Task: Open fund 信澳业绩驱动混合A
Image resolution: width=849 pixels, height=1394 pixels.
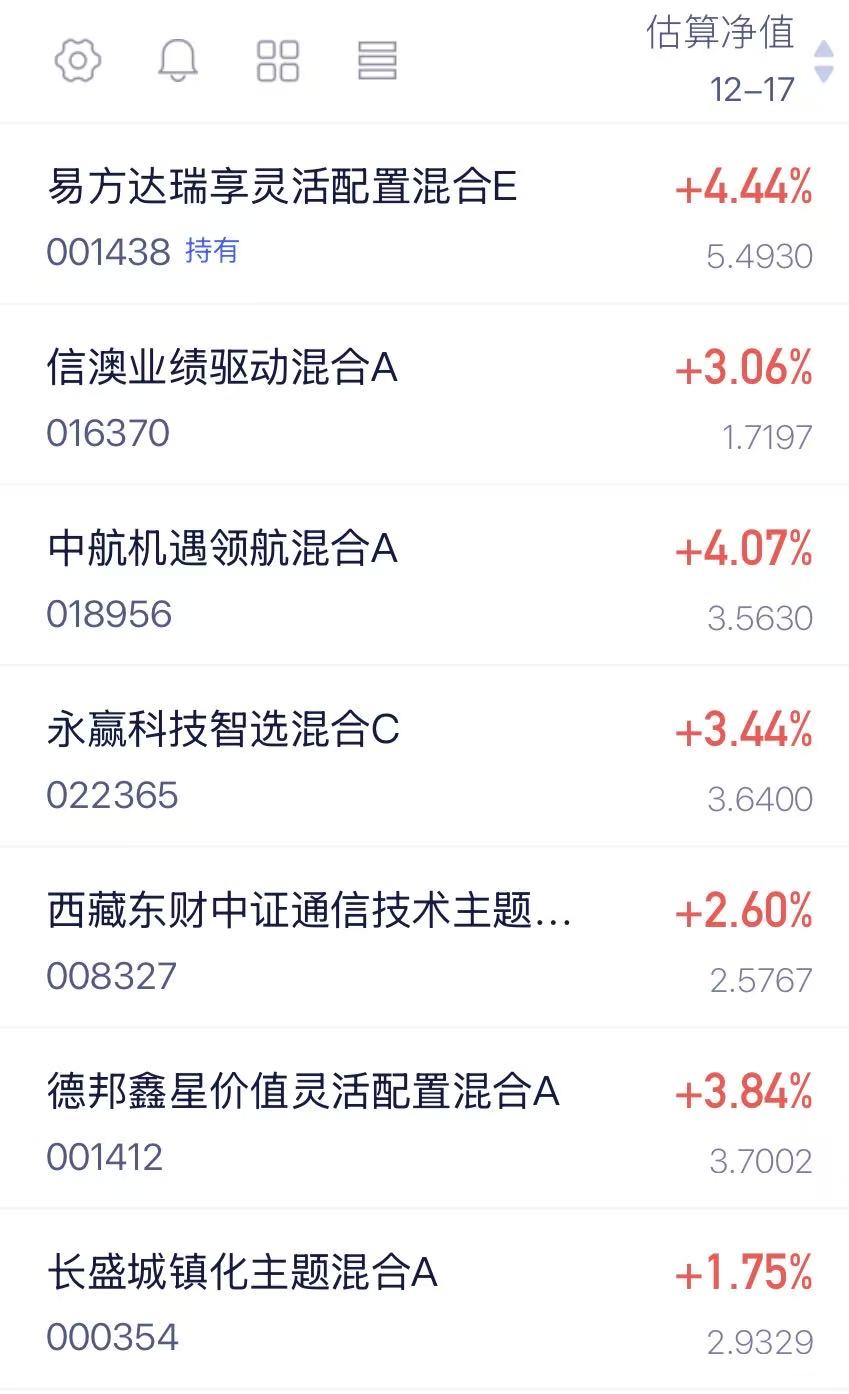Action: [x=222, y=369]
